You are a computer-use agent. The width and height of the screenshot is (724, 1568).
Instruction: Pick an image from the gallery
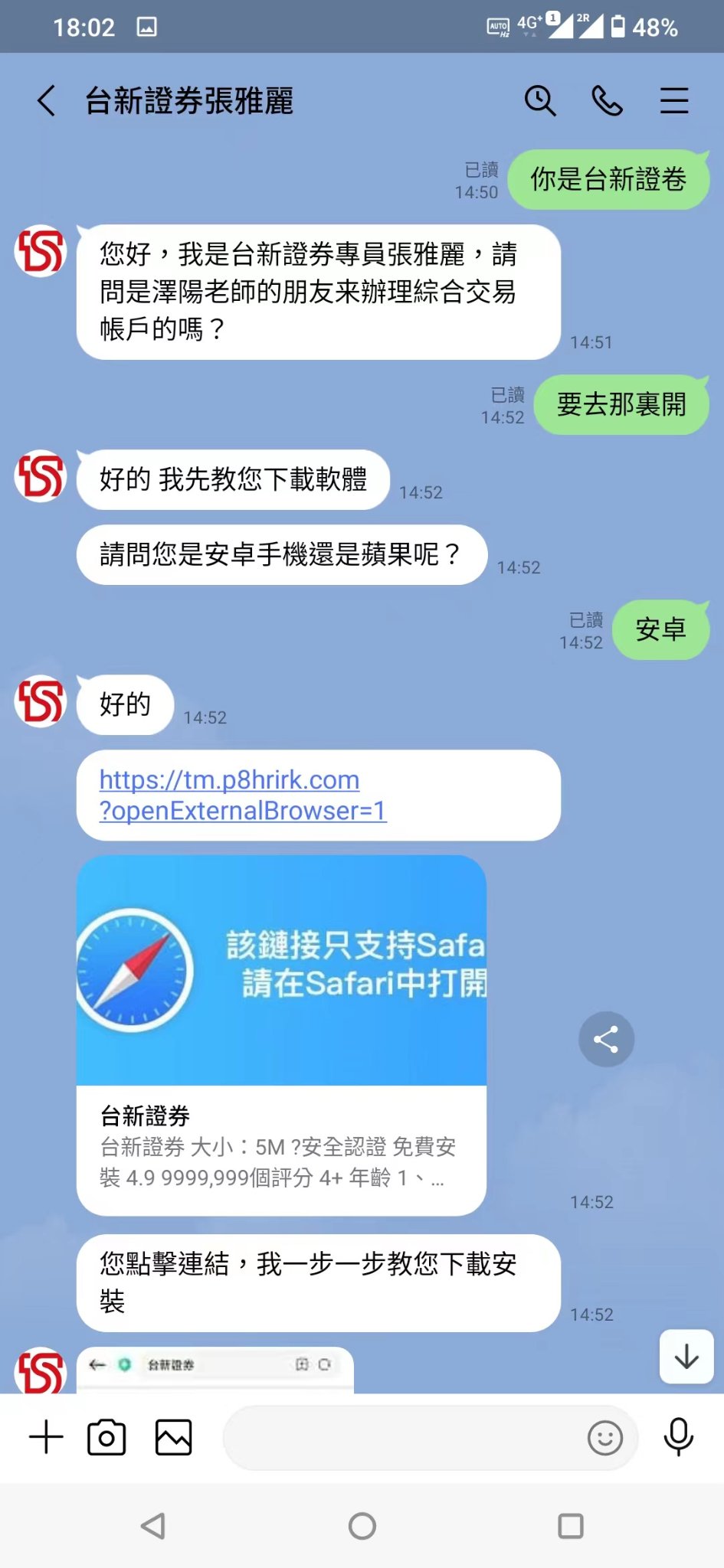(174, 1437)
